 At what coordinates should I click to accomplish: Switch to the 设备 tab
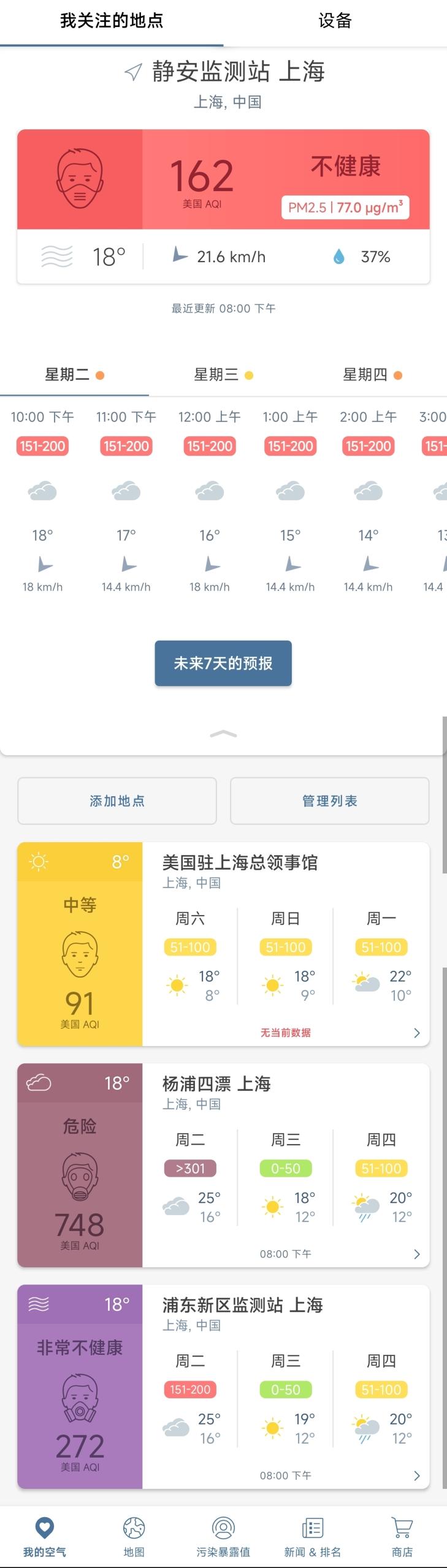[x=335, y=21]
